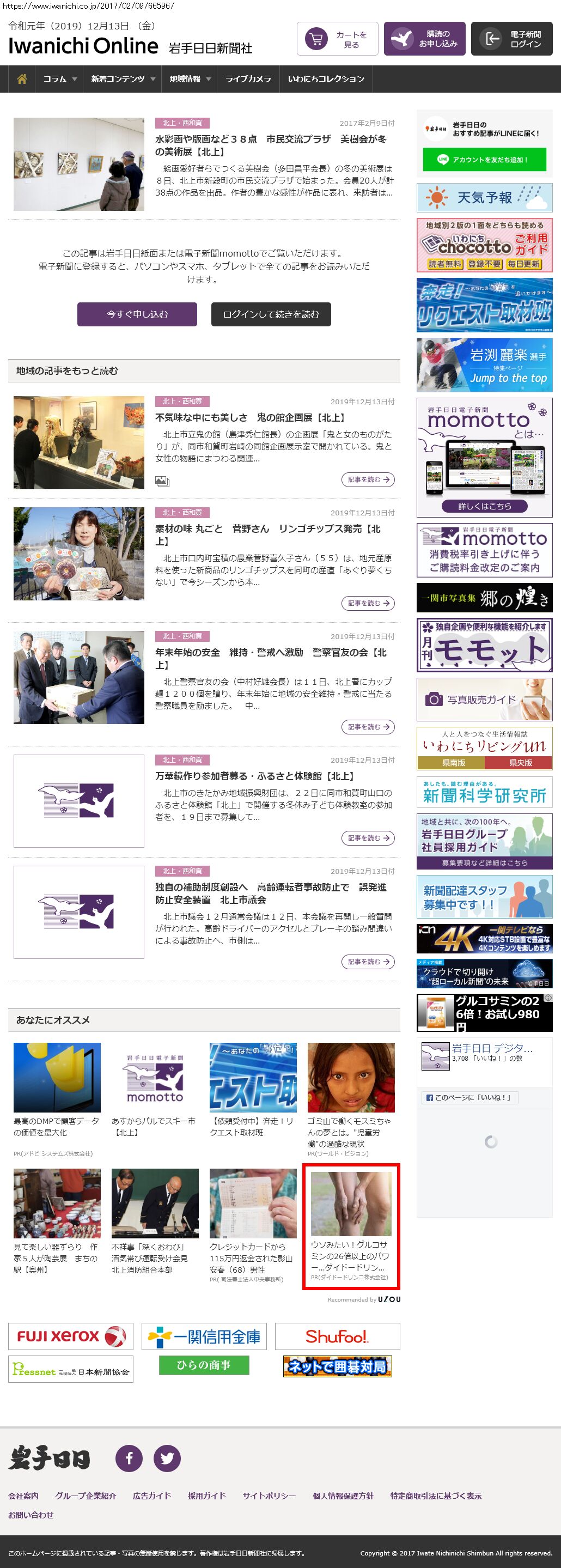The width and height of the screenshot is (561, 1568).
Task: Open the 天気予報 weather banner
Action: click(484, 198)
